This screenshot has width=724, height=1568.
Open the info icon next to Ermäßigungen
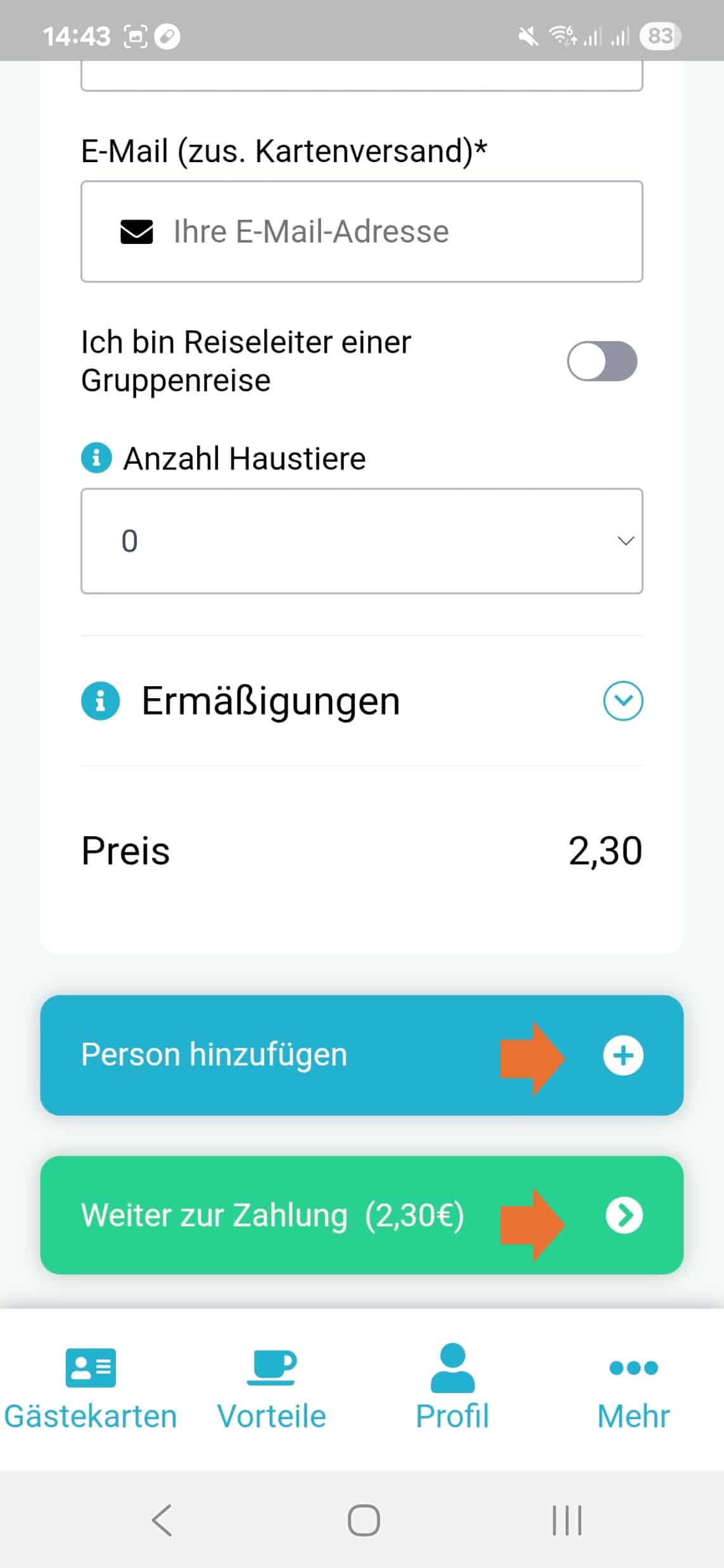[x=99, y=701]
